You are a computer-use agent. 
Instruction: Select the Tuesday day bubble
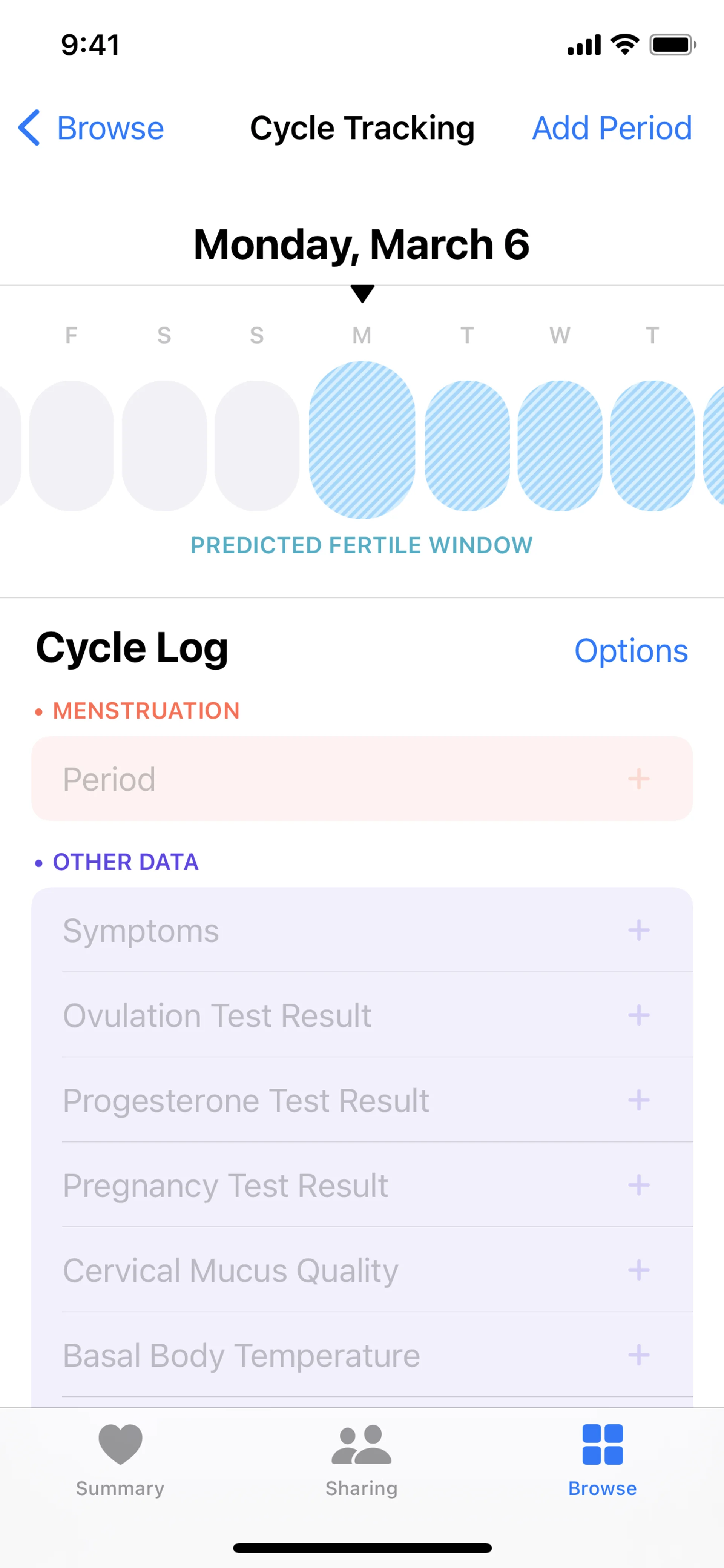[467, 445]
